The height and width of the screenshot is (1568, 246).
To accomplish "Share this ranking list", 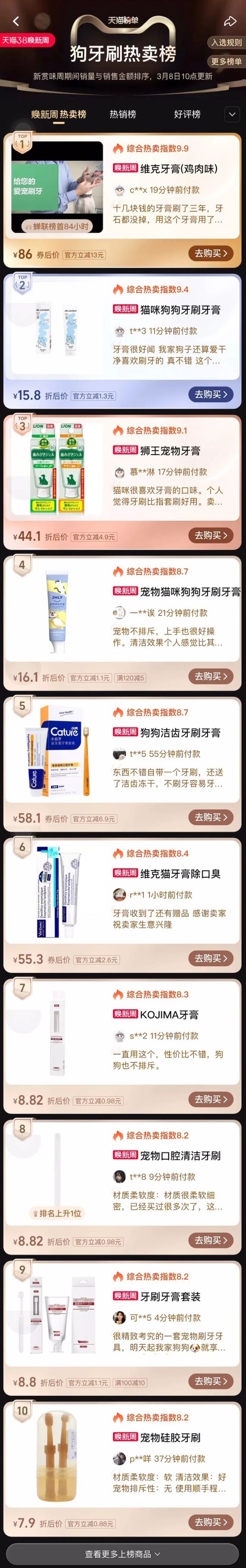I will pyautogui.click(x=230, y=21).
